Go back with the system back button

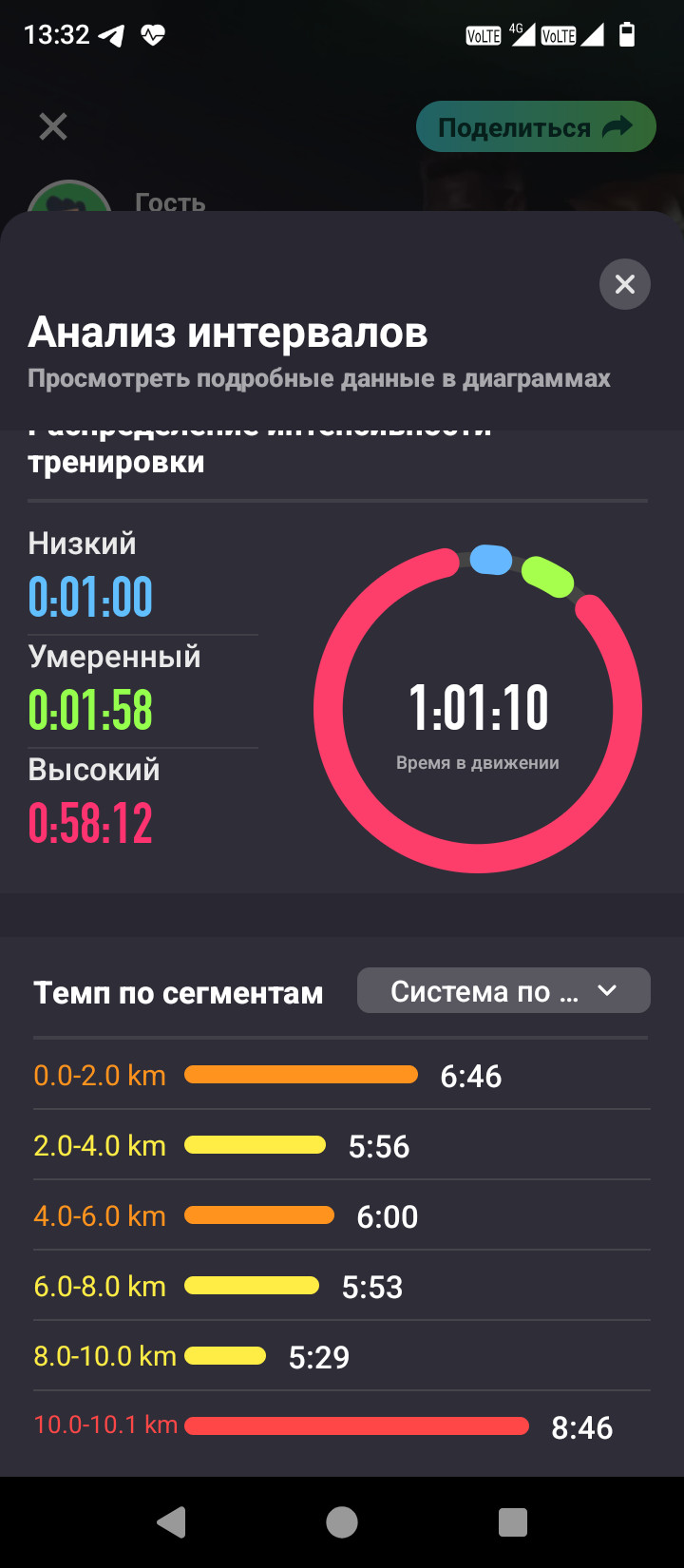(x=171, y=1522)
